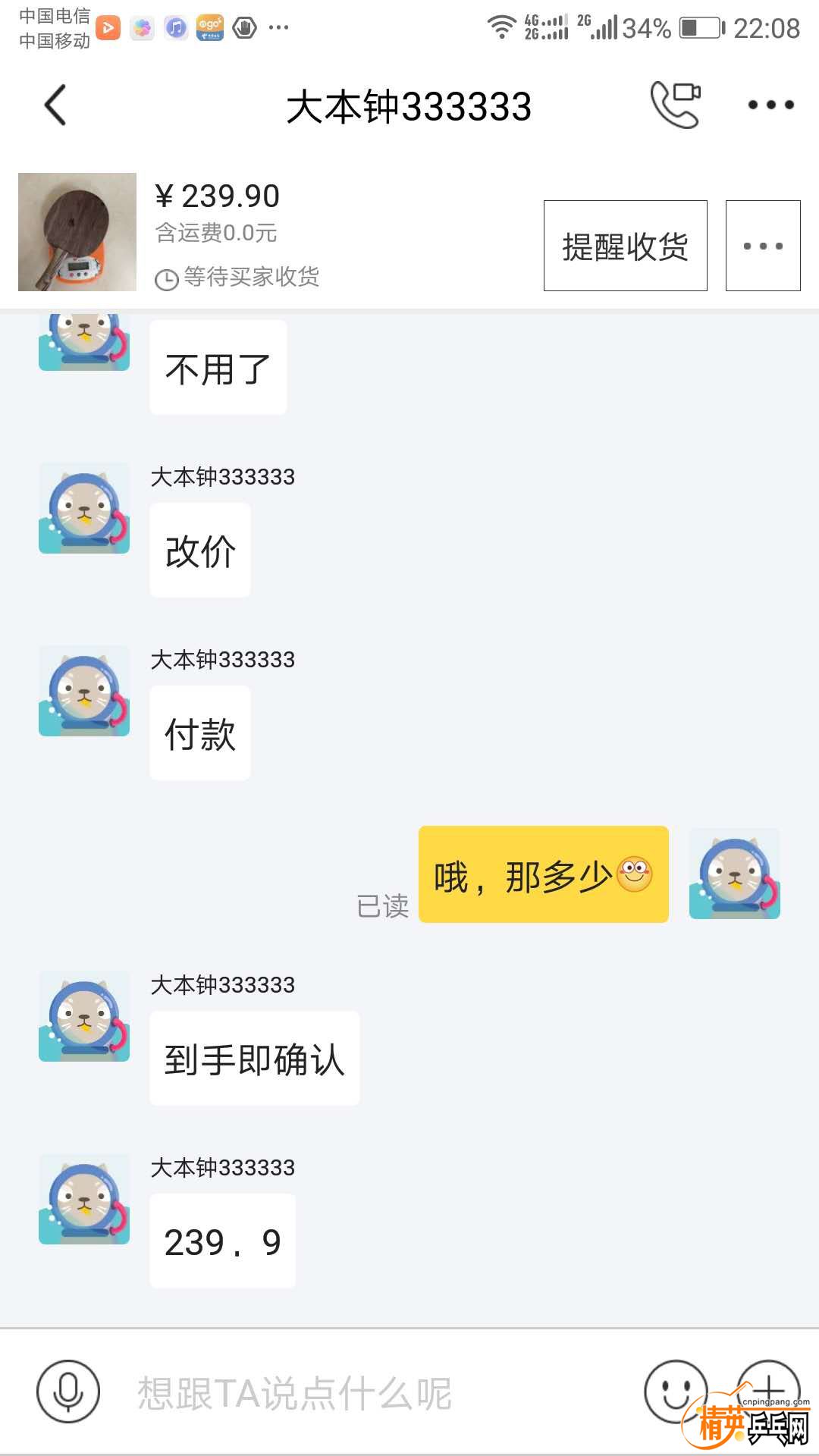Open more order options beside 提醒收货
The image size is (819, 1456).
[x=762, y=246]
